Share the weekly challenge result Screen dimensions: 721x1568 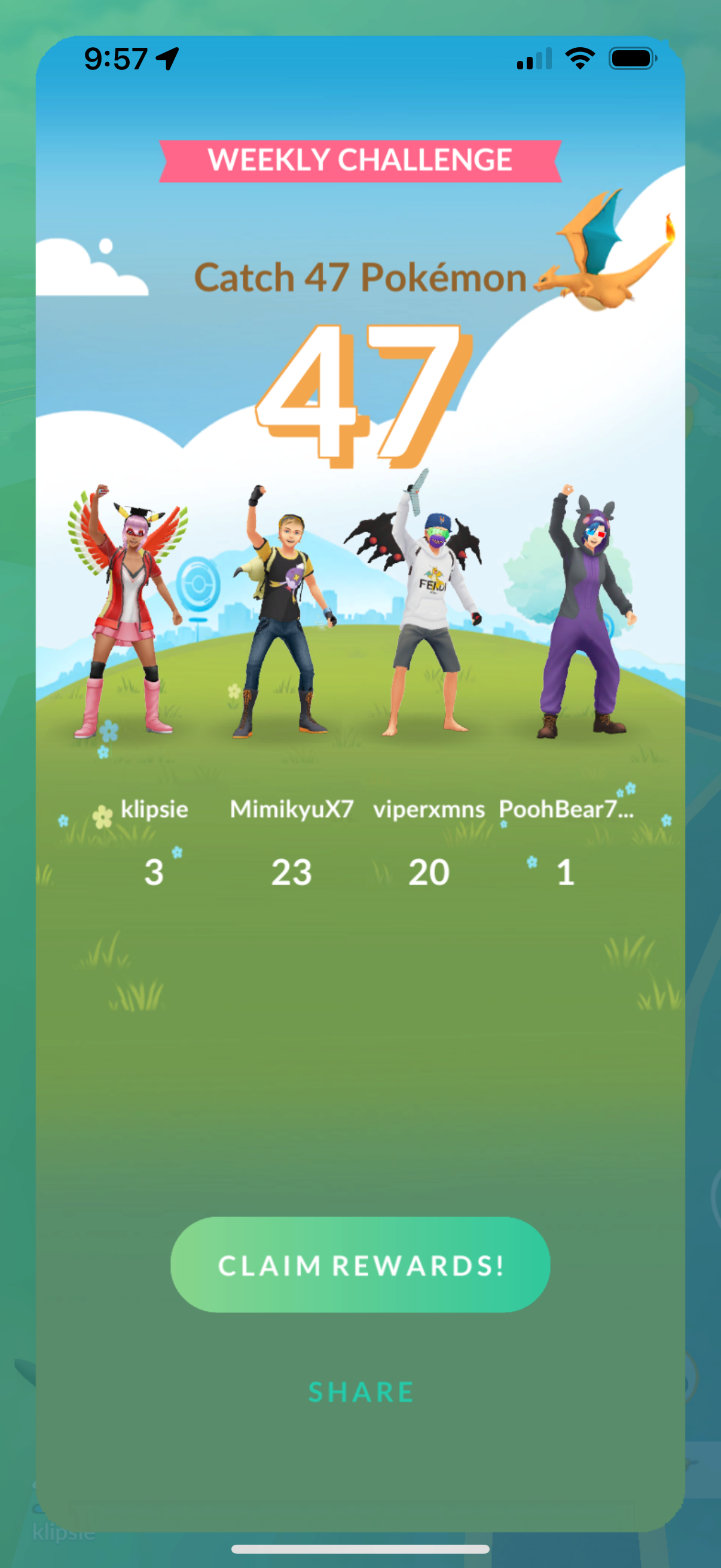point(360,1392)
